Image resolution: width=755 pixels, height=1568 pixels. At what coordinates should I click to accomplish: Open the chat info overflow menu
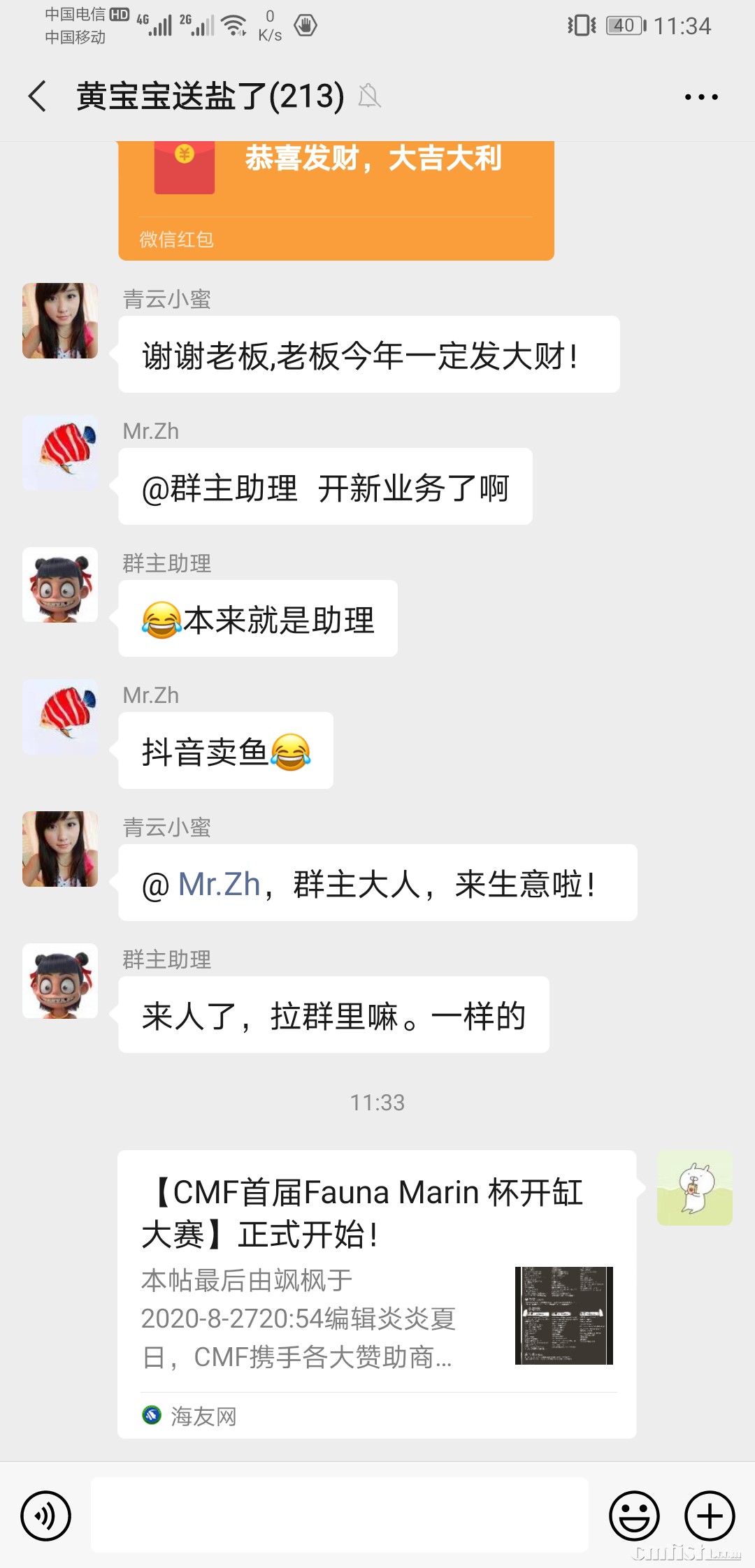pos(700,97)
